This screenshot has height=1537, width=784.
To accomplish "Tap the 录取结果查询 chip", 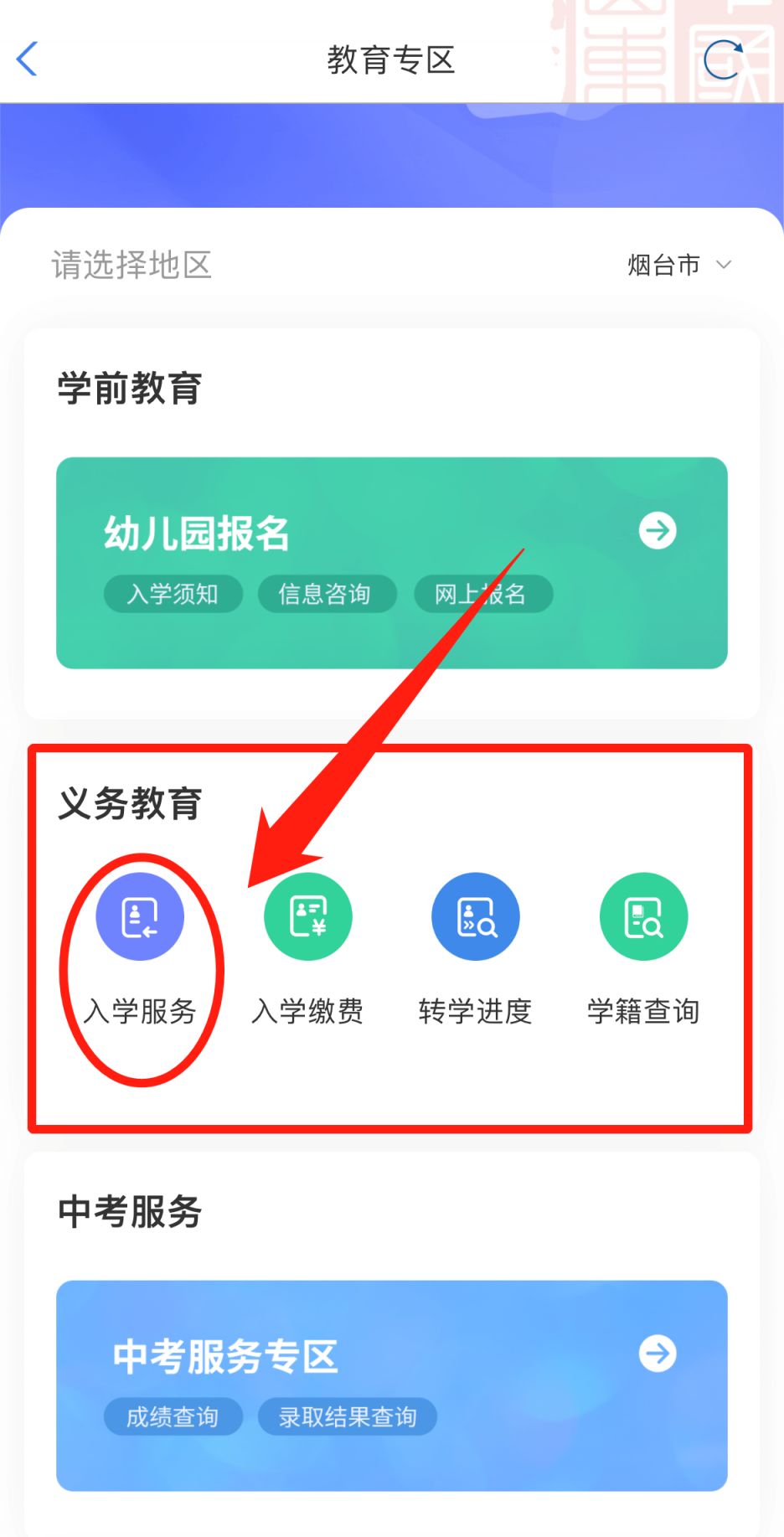I will coord(348,1416).
